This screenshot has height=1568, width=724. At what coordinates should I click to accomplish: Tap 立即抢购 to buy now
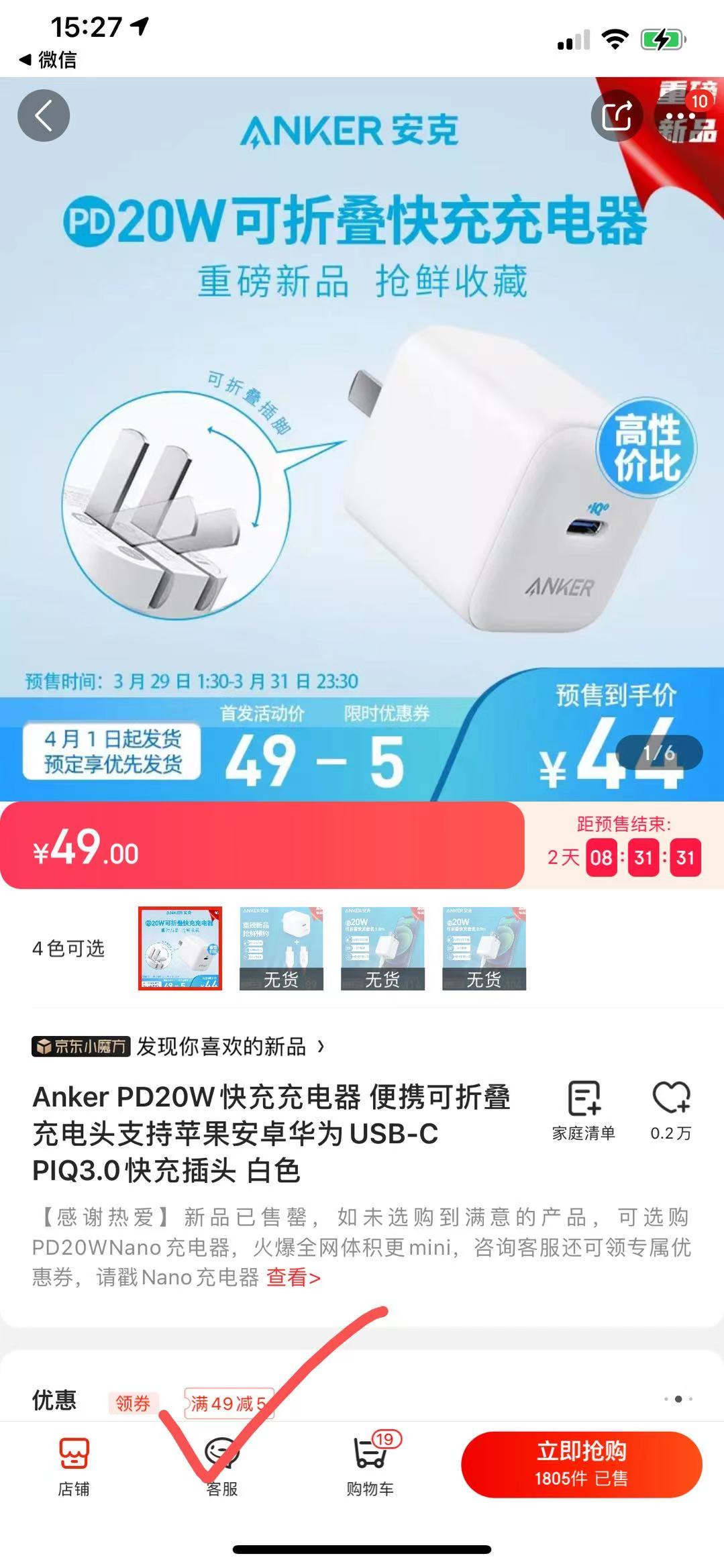click(x=581, y=1464)
